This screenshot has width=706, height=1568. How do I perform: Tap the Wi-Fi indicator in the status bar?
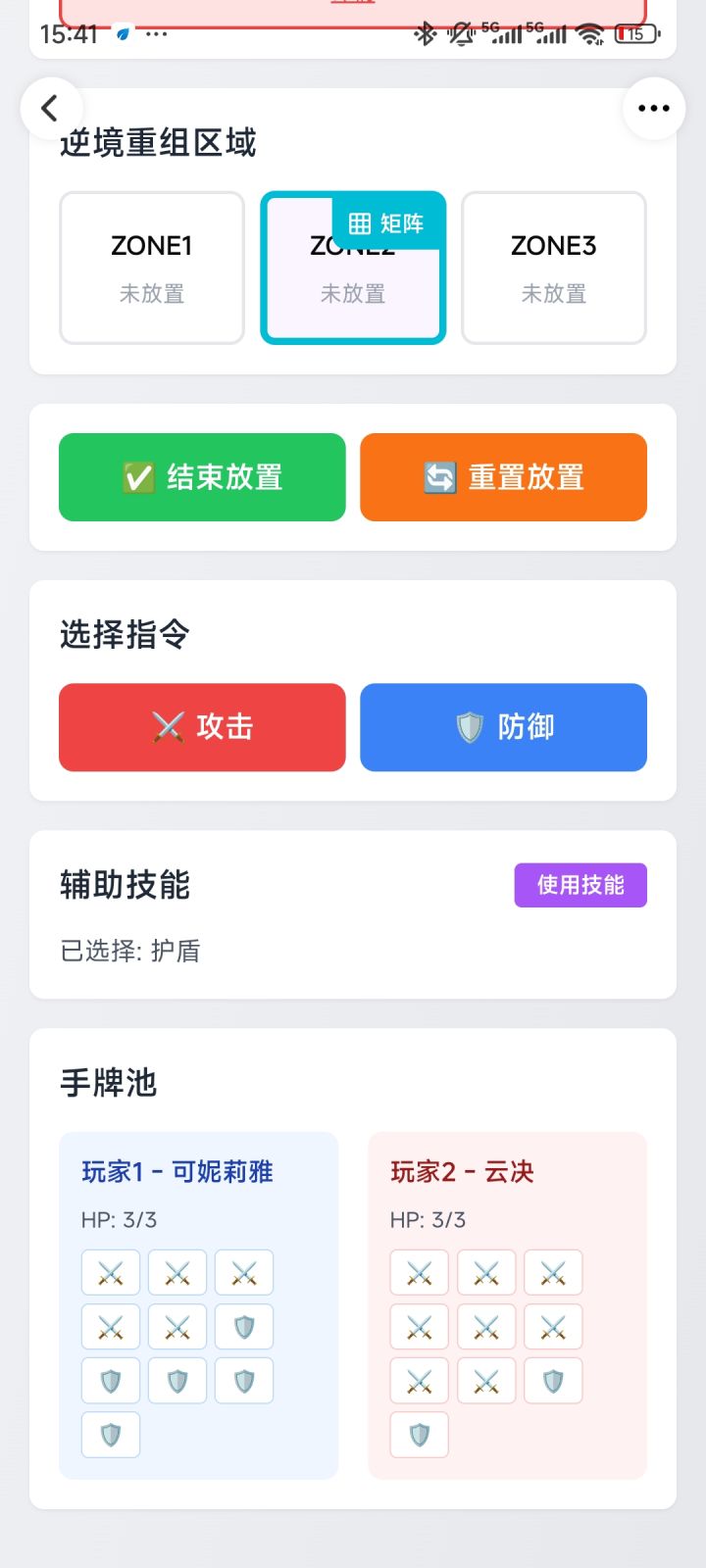click(591, 34)
